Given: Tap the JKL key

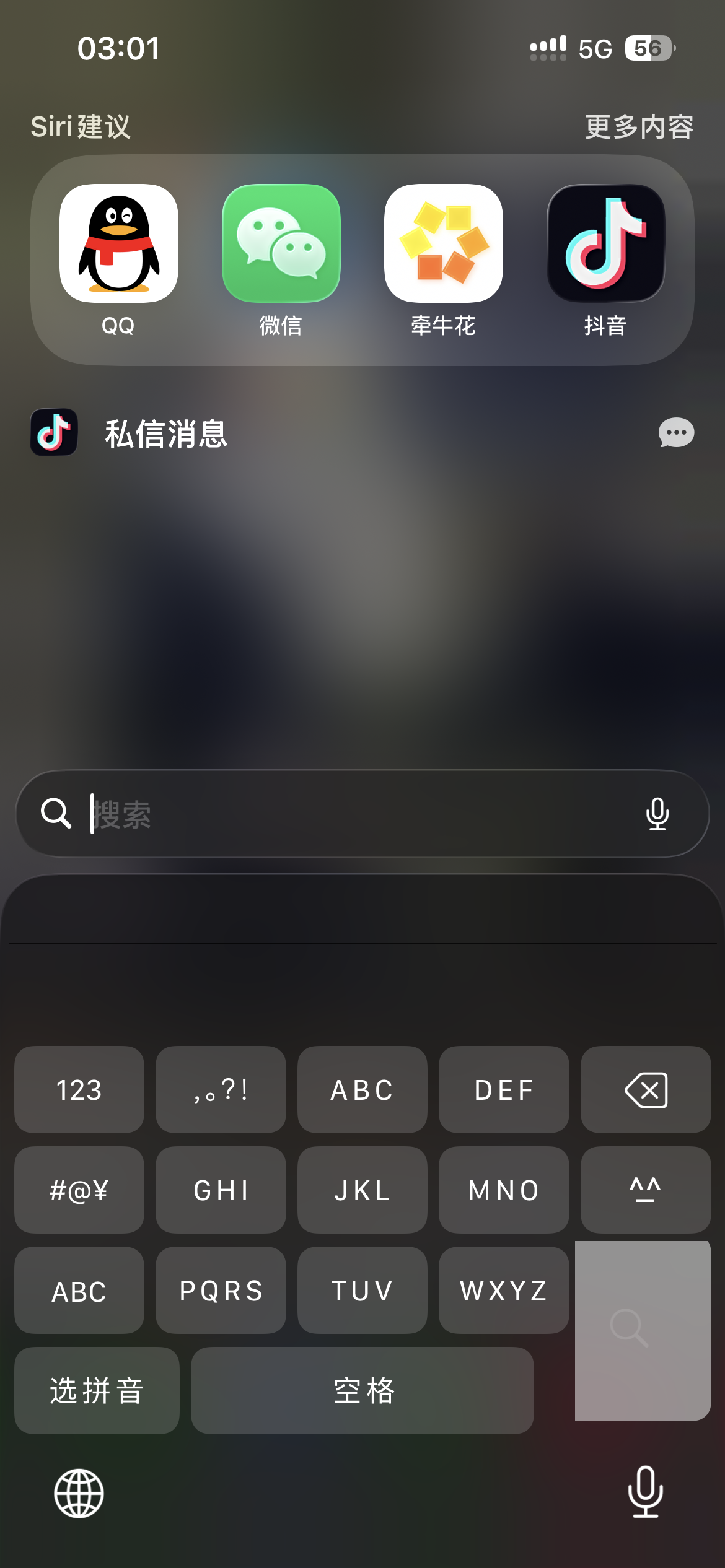Looking at the screenshot, I should pos(362,1190).
